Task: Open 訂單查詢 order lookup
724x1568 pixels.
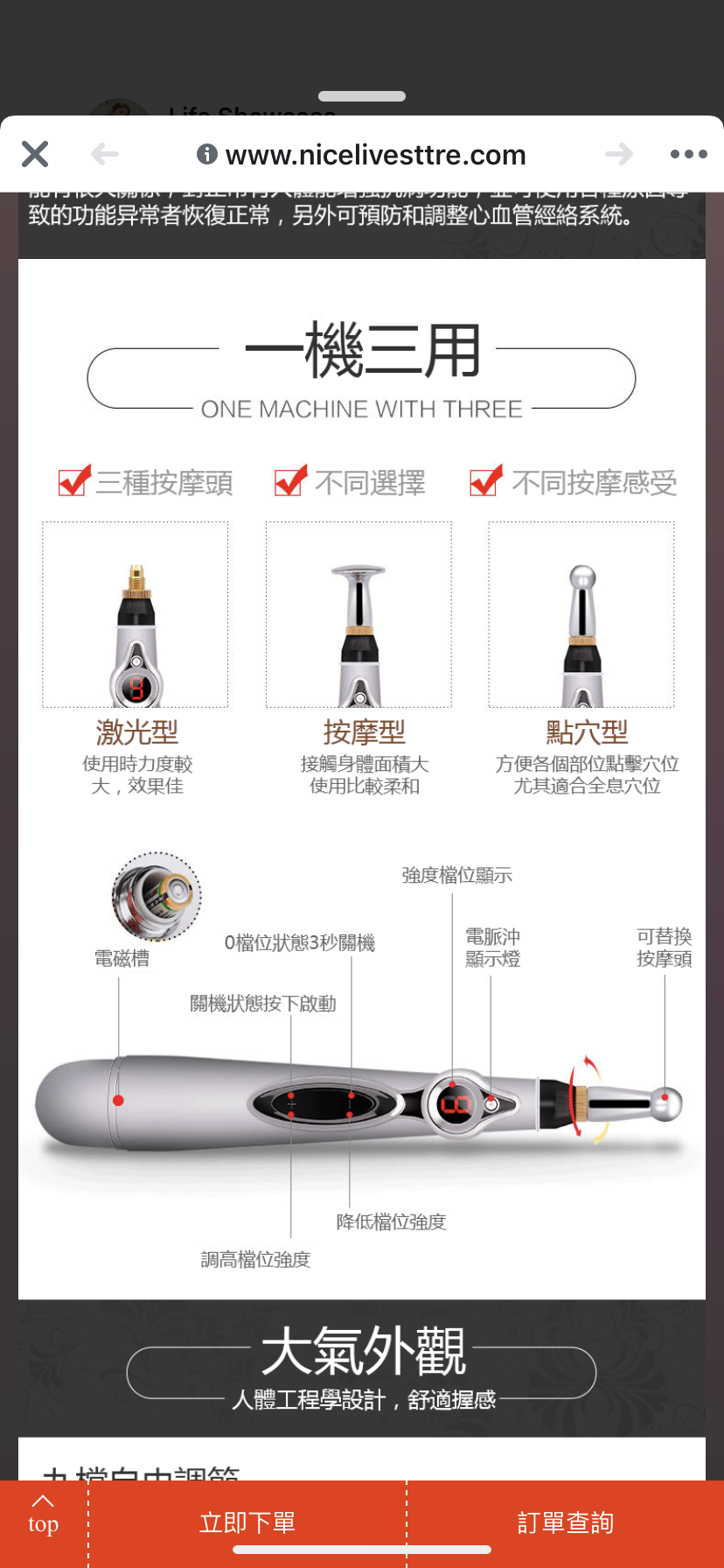Action: [566, 1523]
